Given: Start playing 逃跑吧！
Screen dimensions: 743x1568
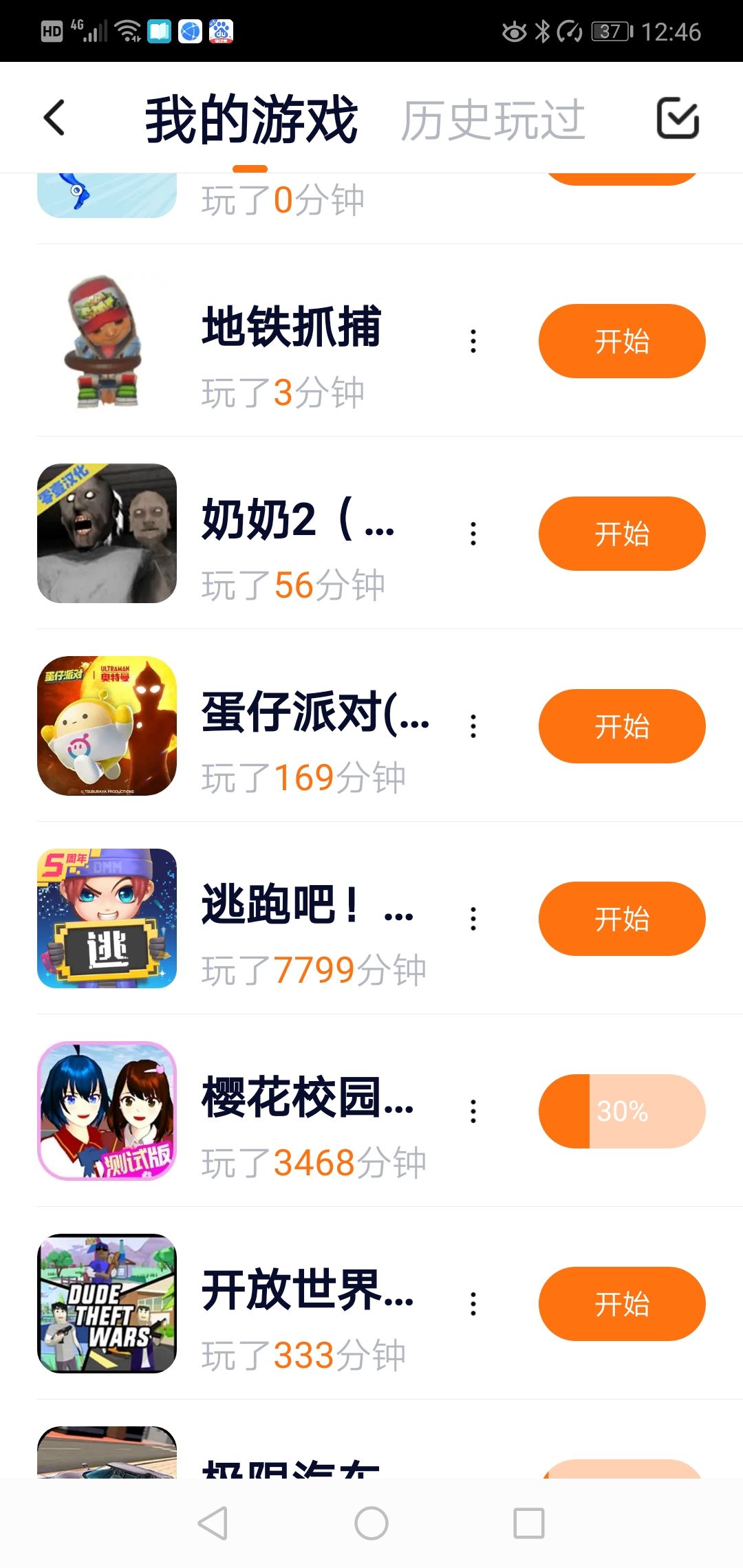Looking at the screenshot, I should [622, 919].
